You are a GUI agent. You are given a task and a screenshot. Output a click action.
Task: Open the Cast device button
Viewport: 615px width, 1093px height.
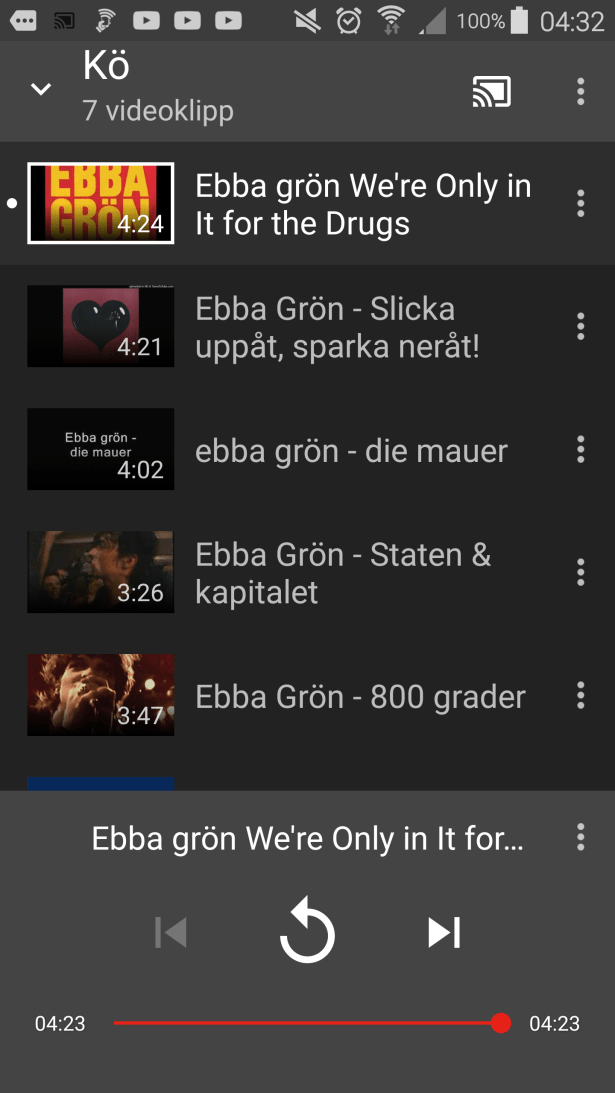pos(491,91)
